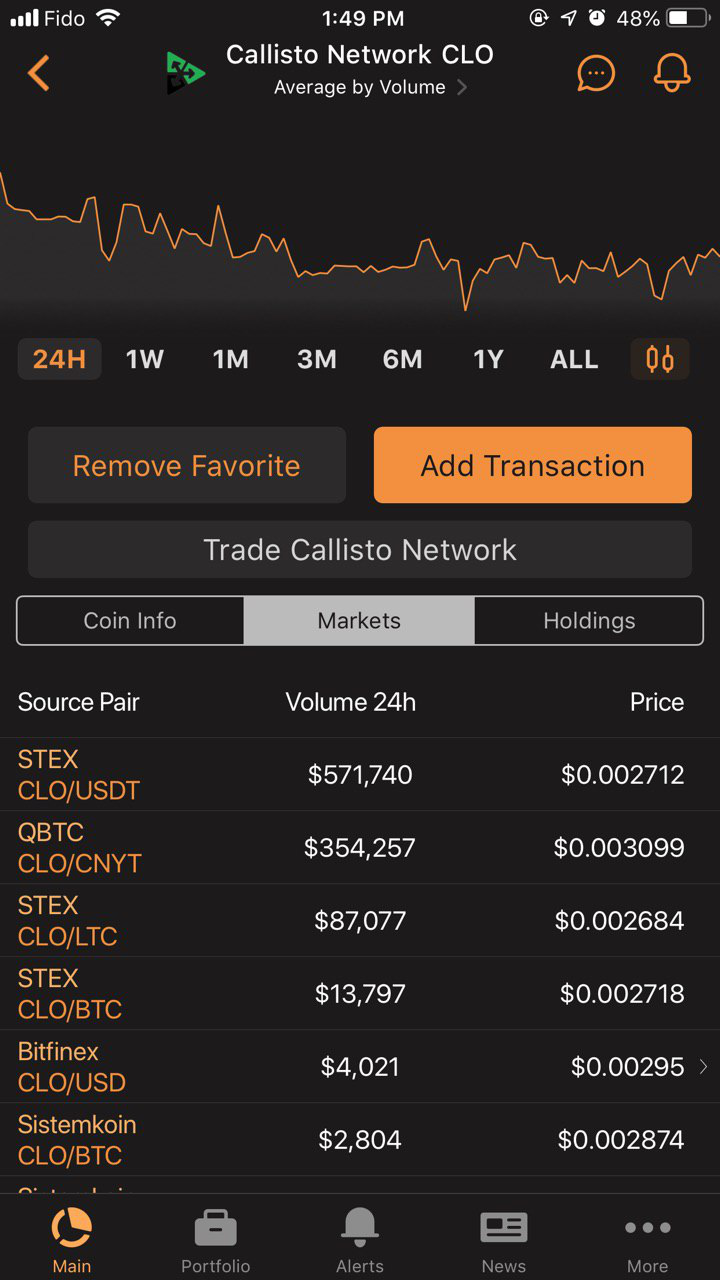Select the 6M chart range

(403, 360)
